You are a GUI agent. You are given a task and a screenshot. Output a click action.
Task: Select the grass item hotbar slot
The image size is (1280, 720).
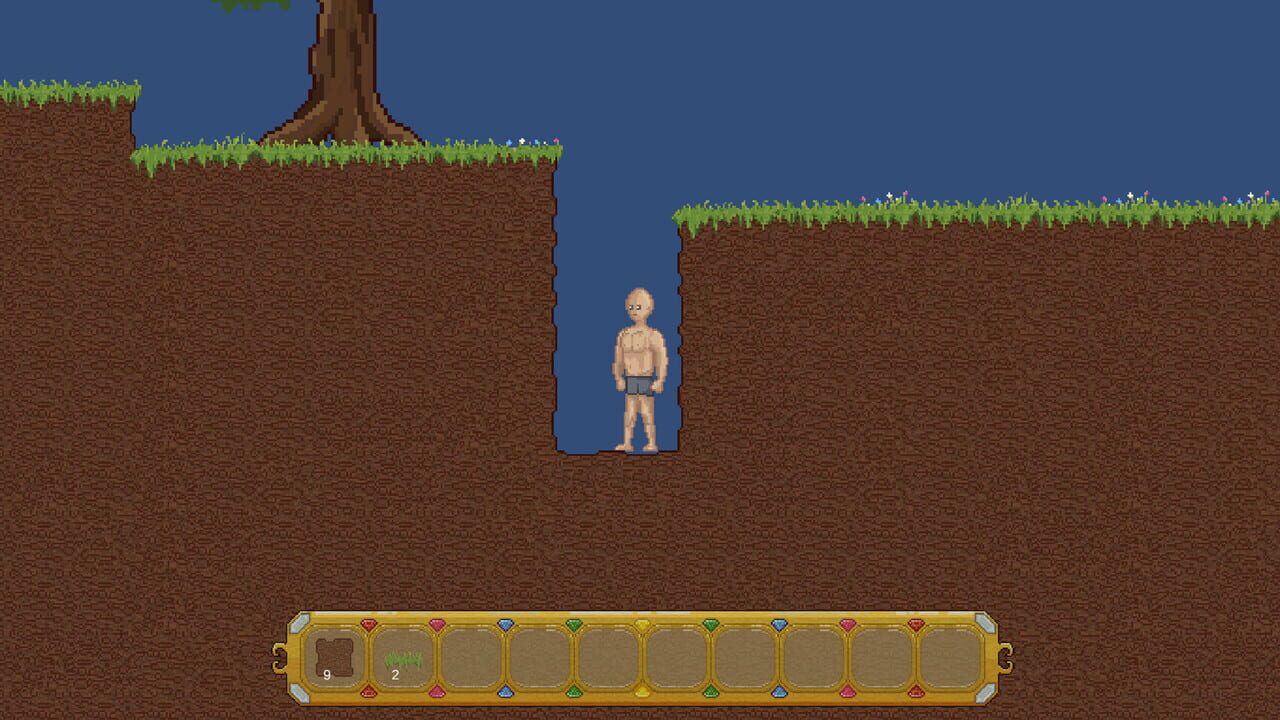pos(403,658)
